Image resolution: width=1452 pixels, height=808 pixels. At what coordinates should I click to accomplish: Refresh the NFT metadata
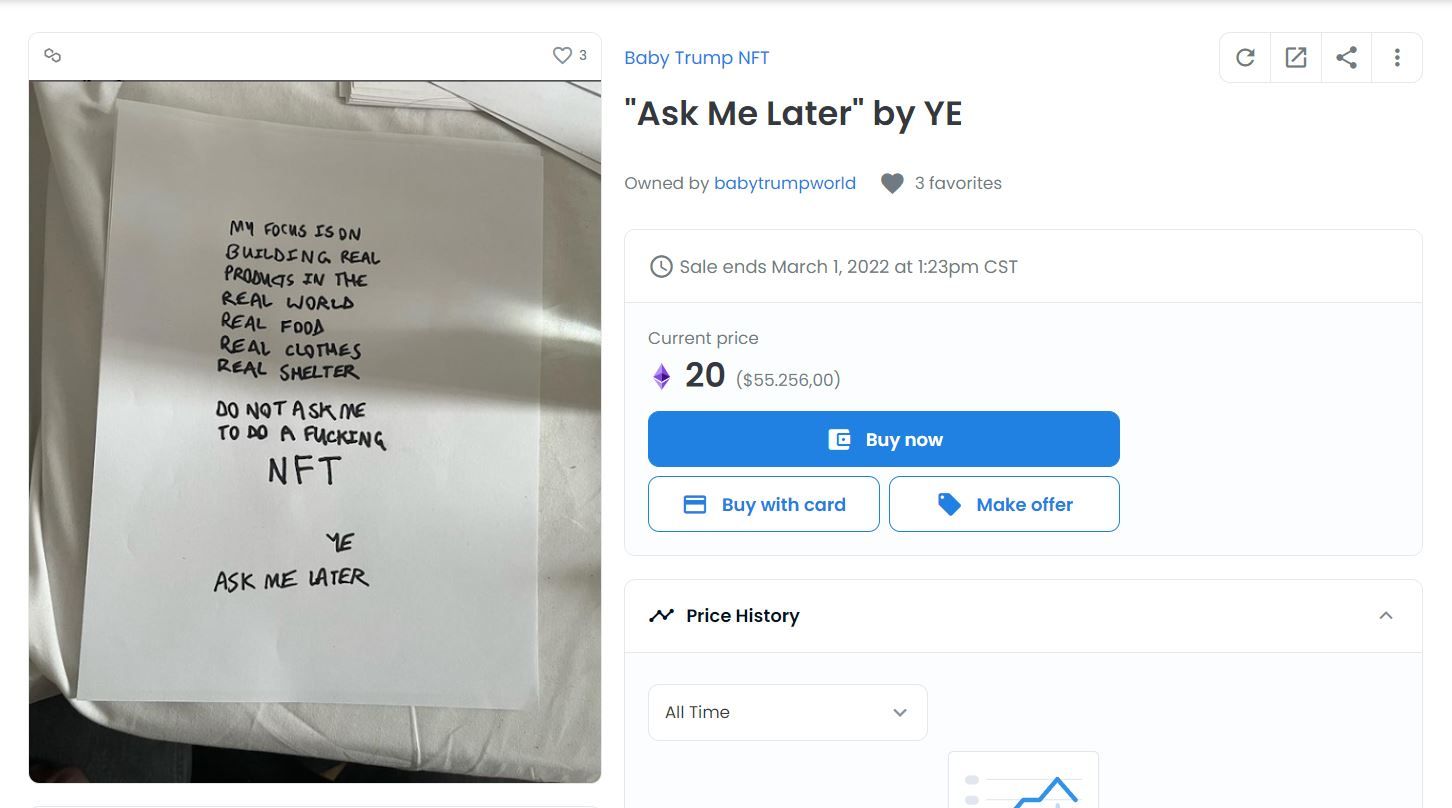click(x=1245, y=58)
